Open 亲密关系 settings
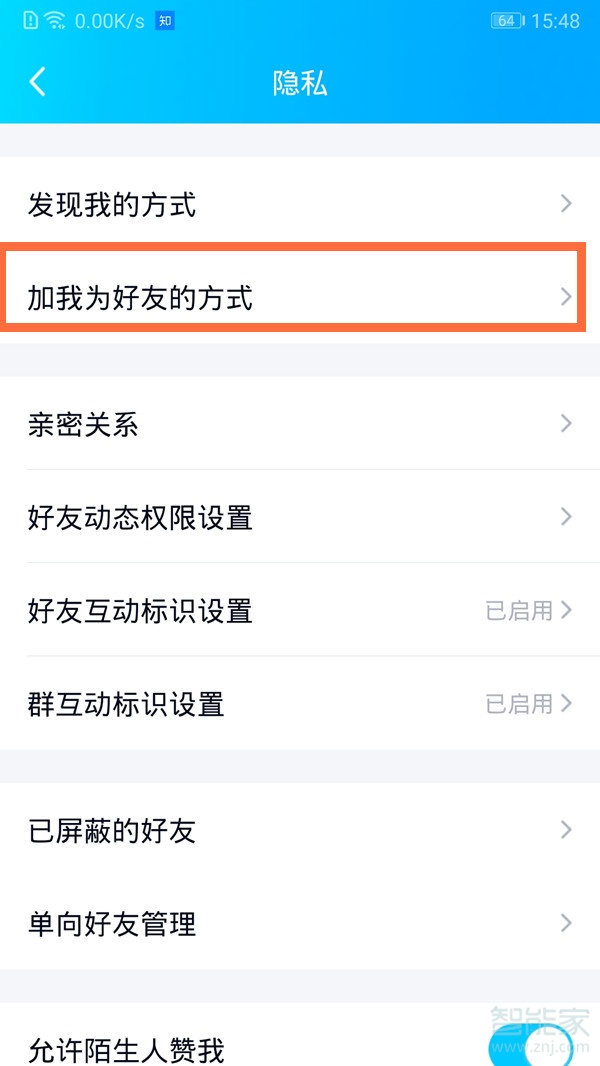 point(300,425)
